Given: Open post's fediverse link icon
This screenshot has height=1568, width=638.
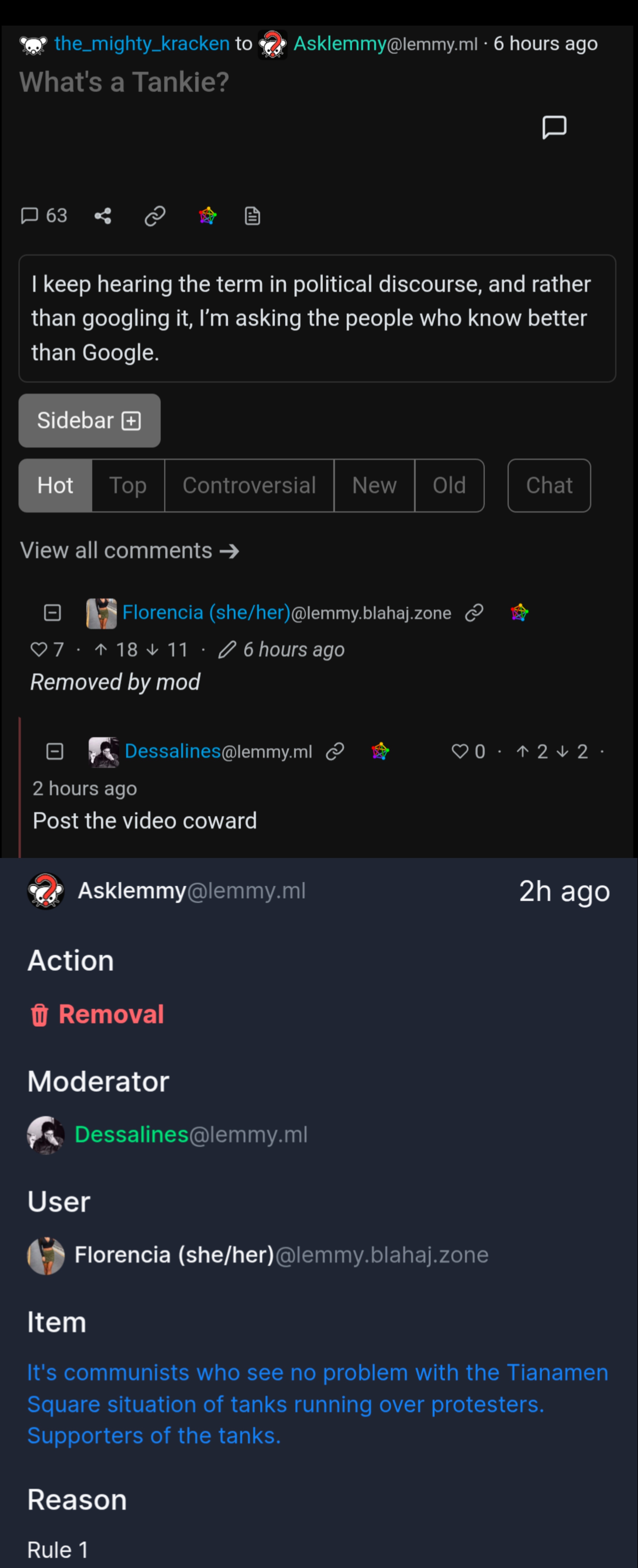Looking at the screenshot, I should point(207,215).
